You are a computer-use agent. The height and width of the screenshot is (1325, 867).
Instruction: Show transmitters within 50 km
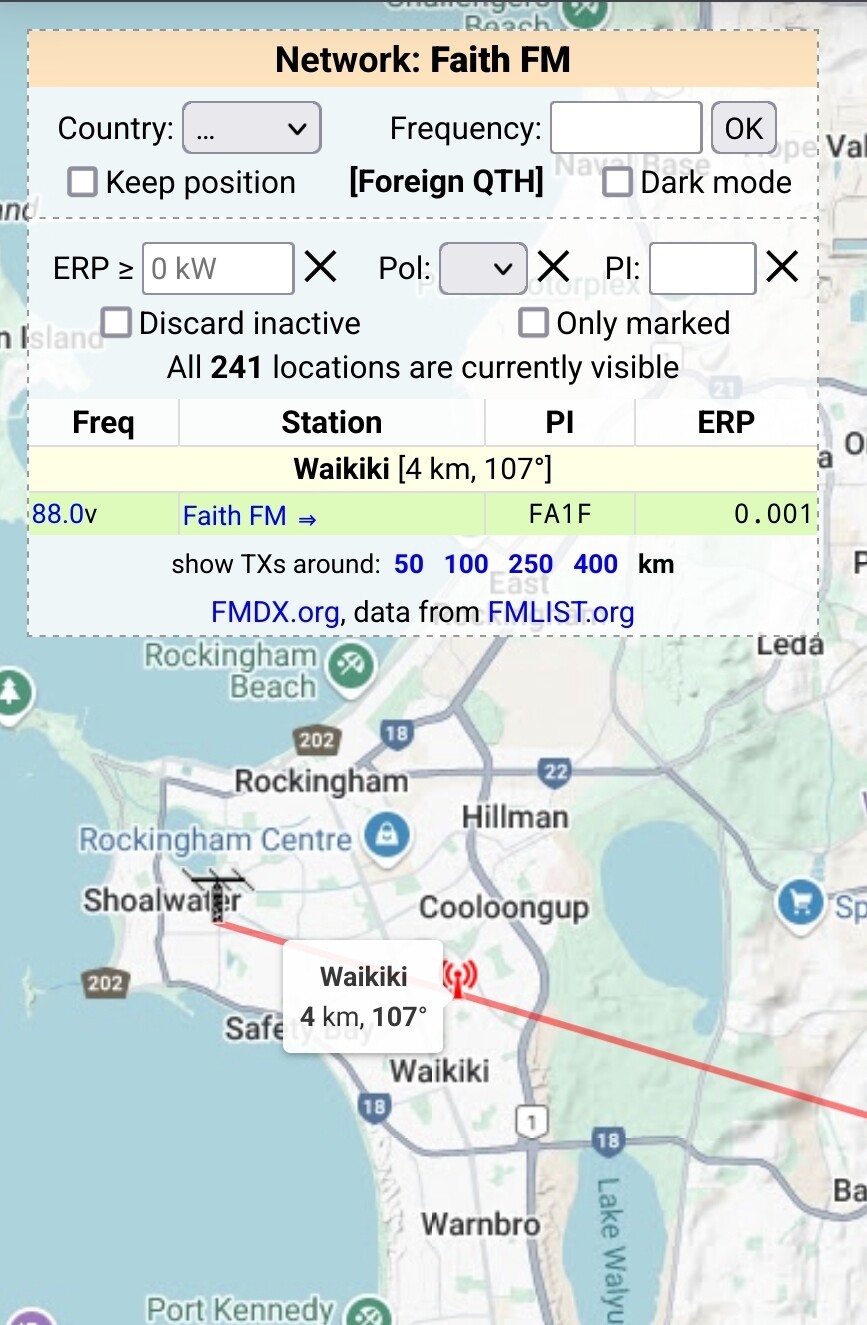point(409,564)
